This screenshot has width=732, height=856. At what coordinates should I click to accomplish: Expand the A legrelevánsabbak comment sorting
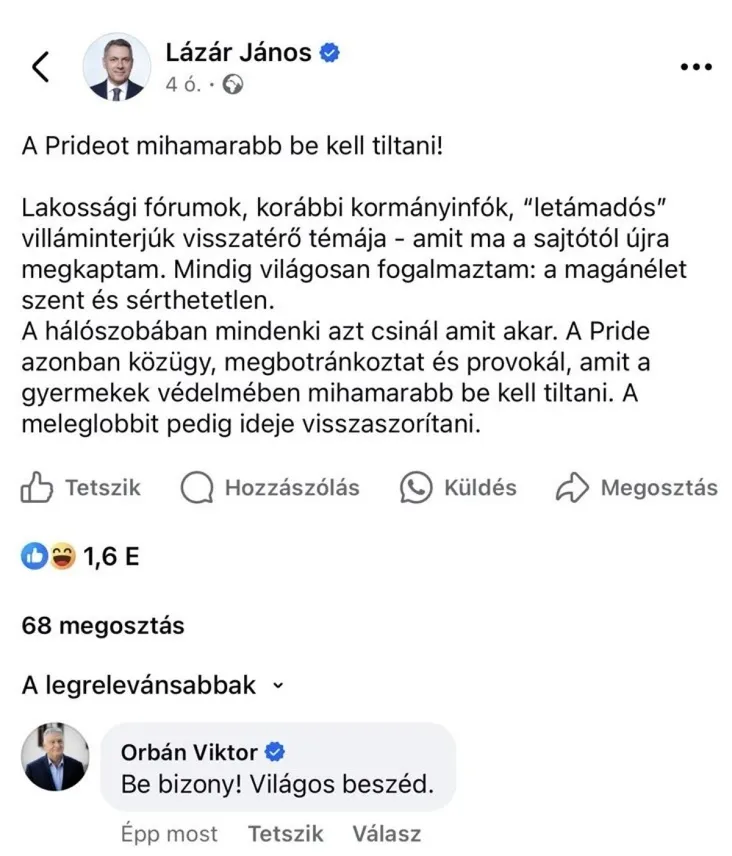153,686
